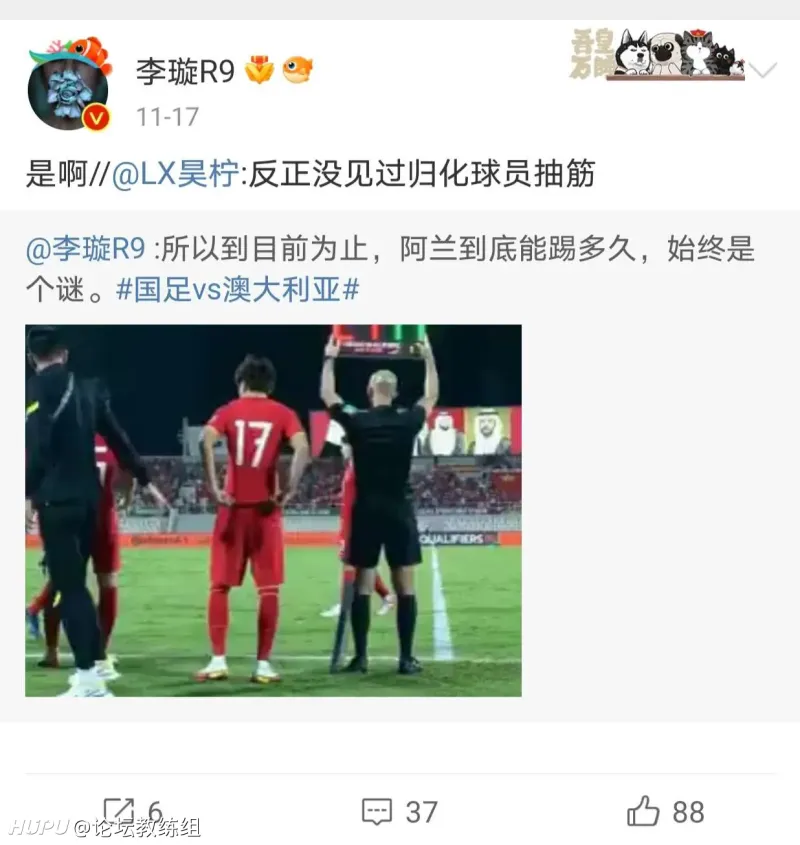800x845 pixels.
Task: Open the 37 comments
Action: point(399,811)
